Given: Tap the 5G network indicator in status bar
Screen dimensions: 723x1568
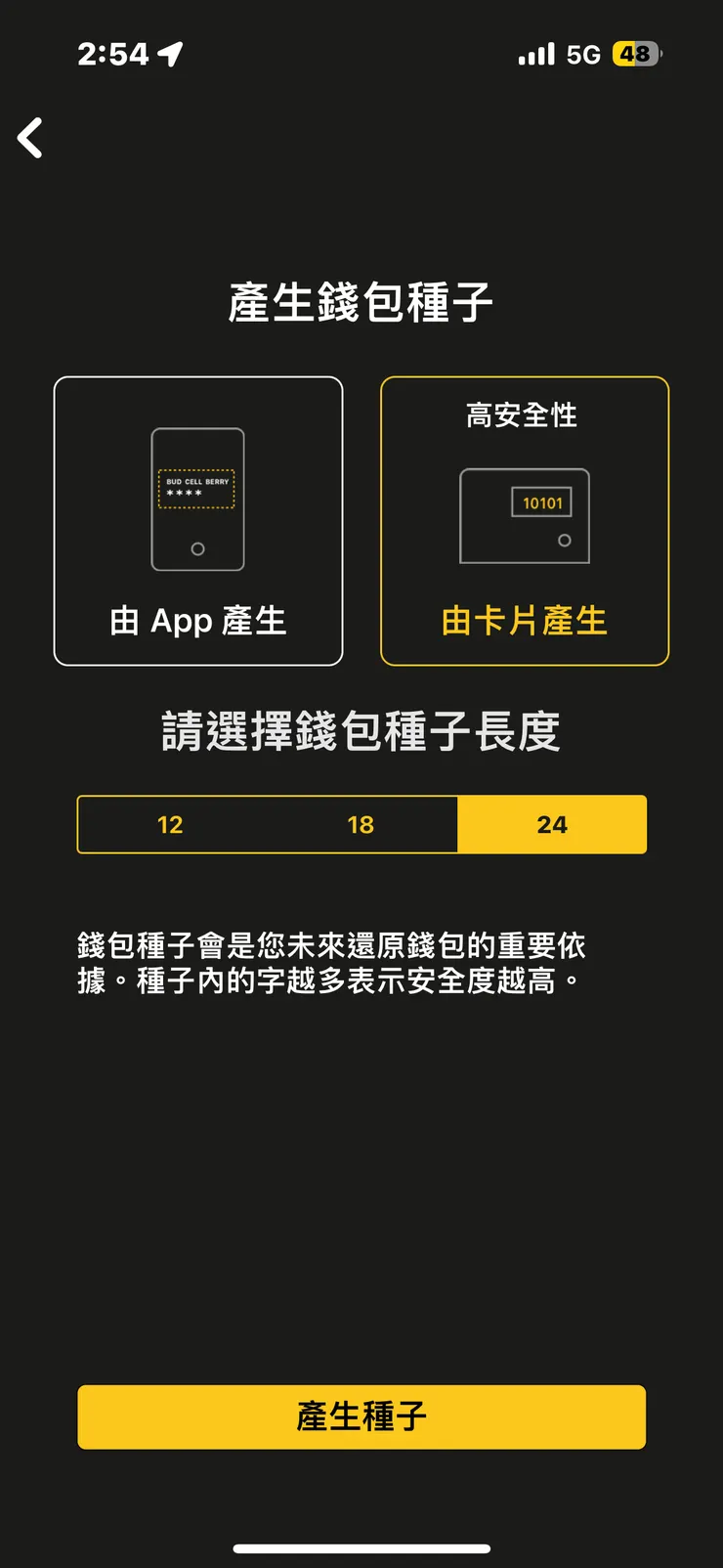Looking at the screenshot, I should pyautogui.click(x=582, y=55).
